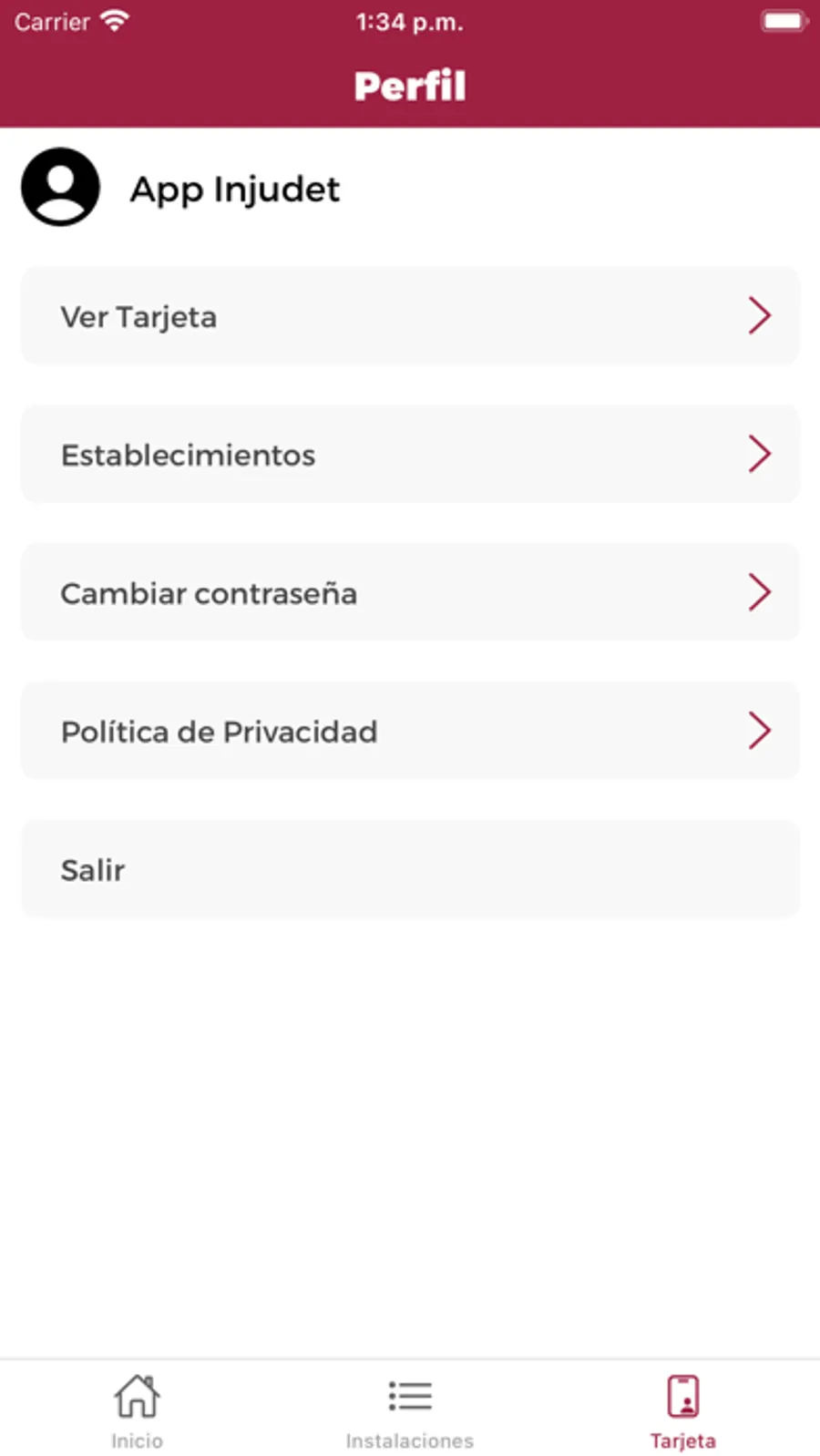Go to the Instalaciones tab

point(410,1410)
